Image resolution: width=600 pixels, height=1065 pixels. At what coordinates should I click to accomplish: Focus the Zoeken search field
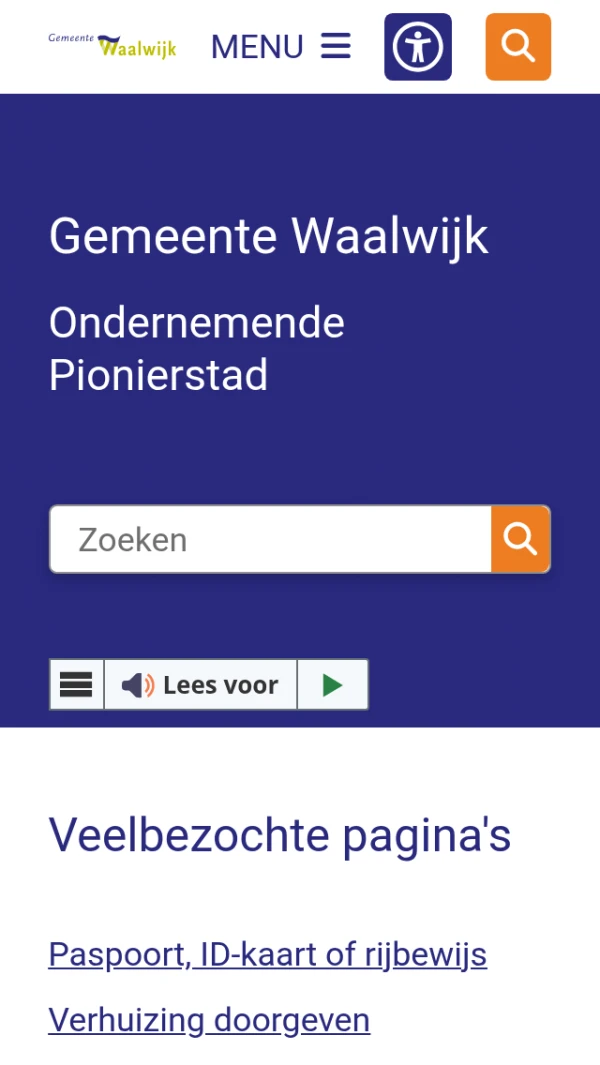click(x=270, y=540)
